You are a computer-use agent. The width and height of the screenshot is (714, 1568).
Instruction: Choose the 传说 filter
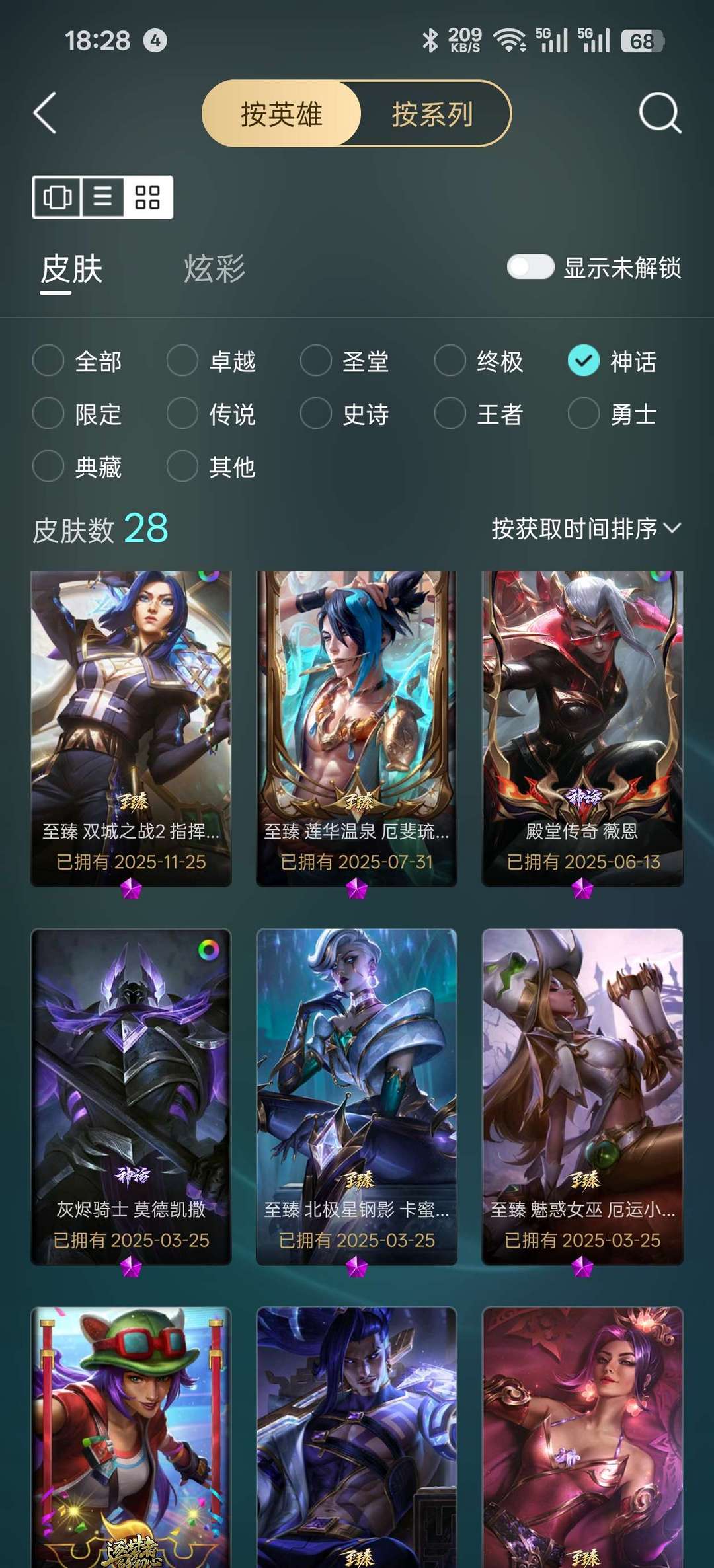(x=211, y=414)
